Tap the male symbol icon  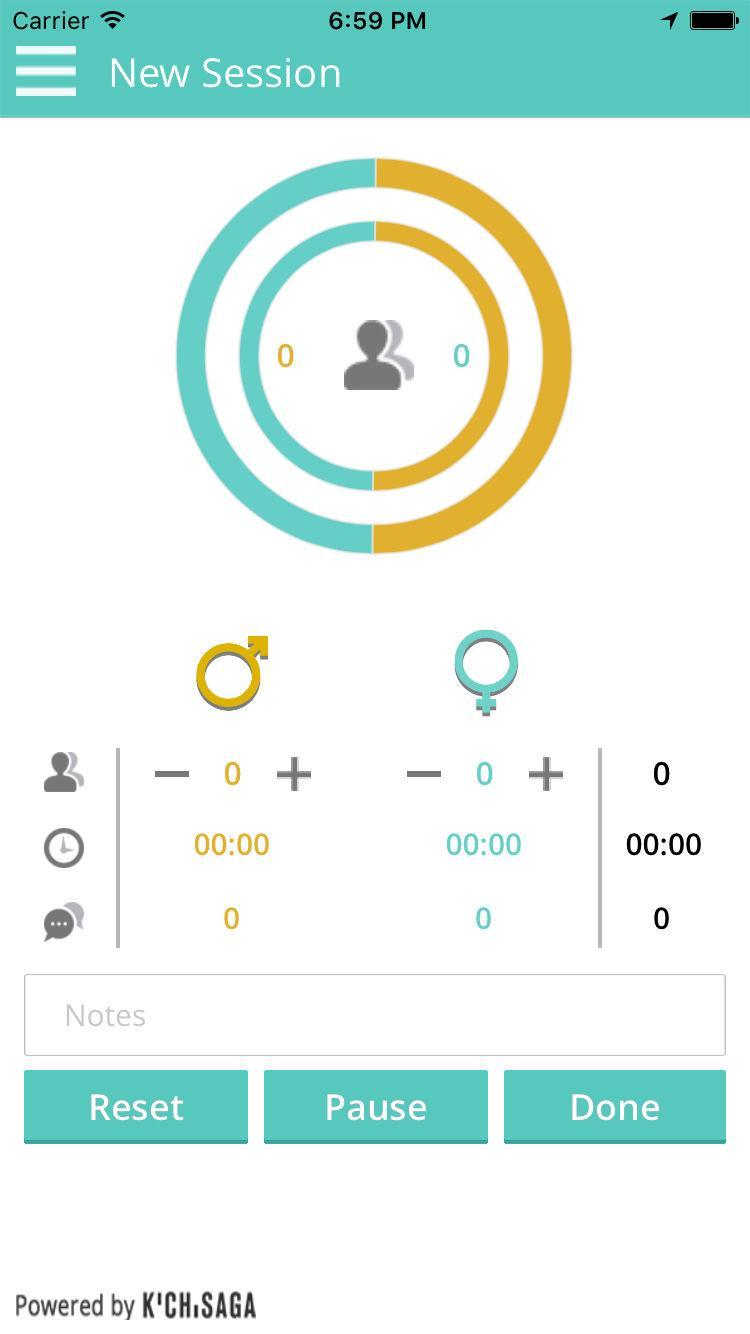232,672
